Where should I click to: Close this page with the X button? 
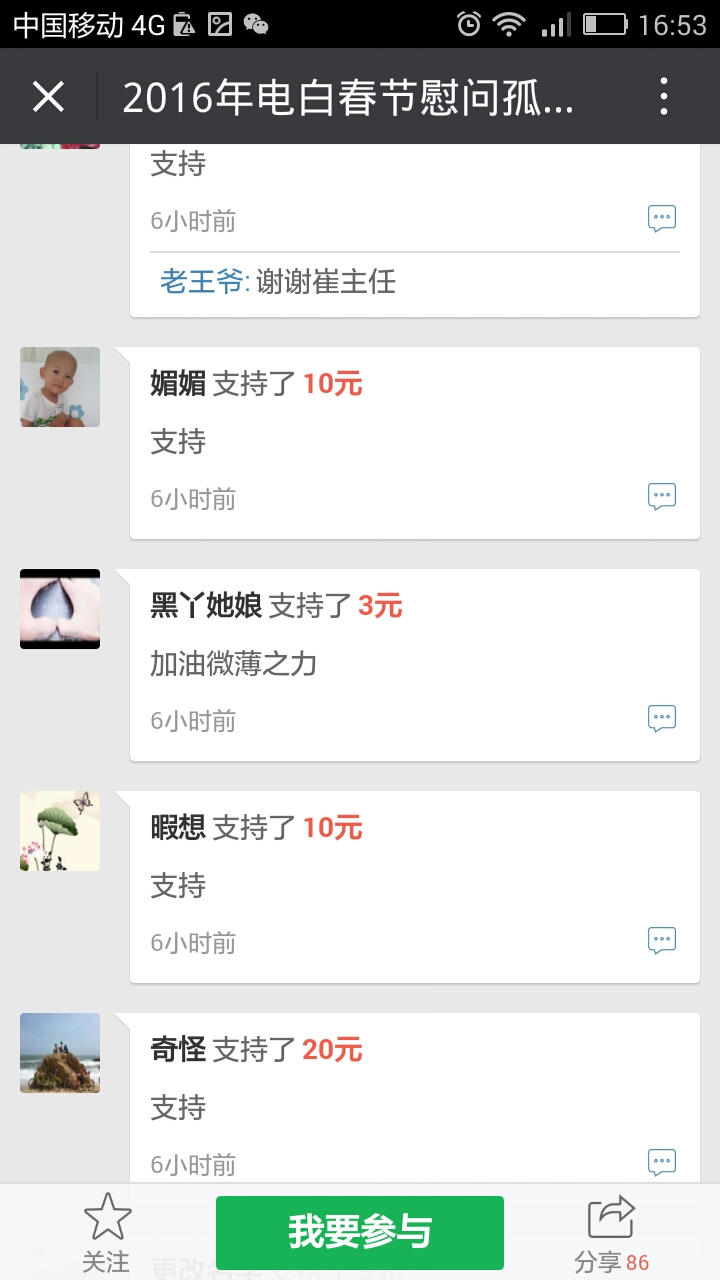coord(48,97)
